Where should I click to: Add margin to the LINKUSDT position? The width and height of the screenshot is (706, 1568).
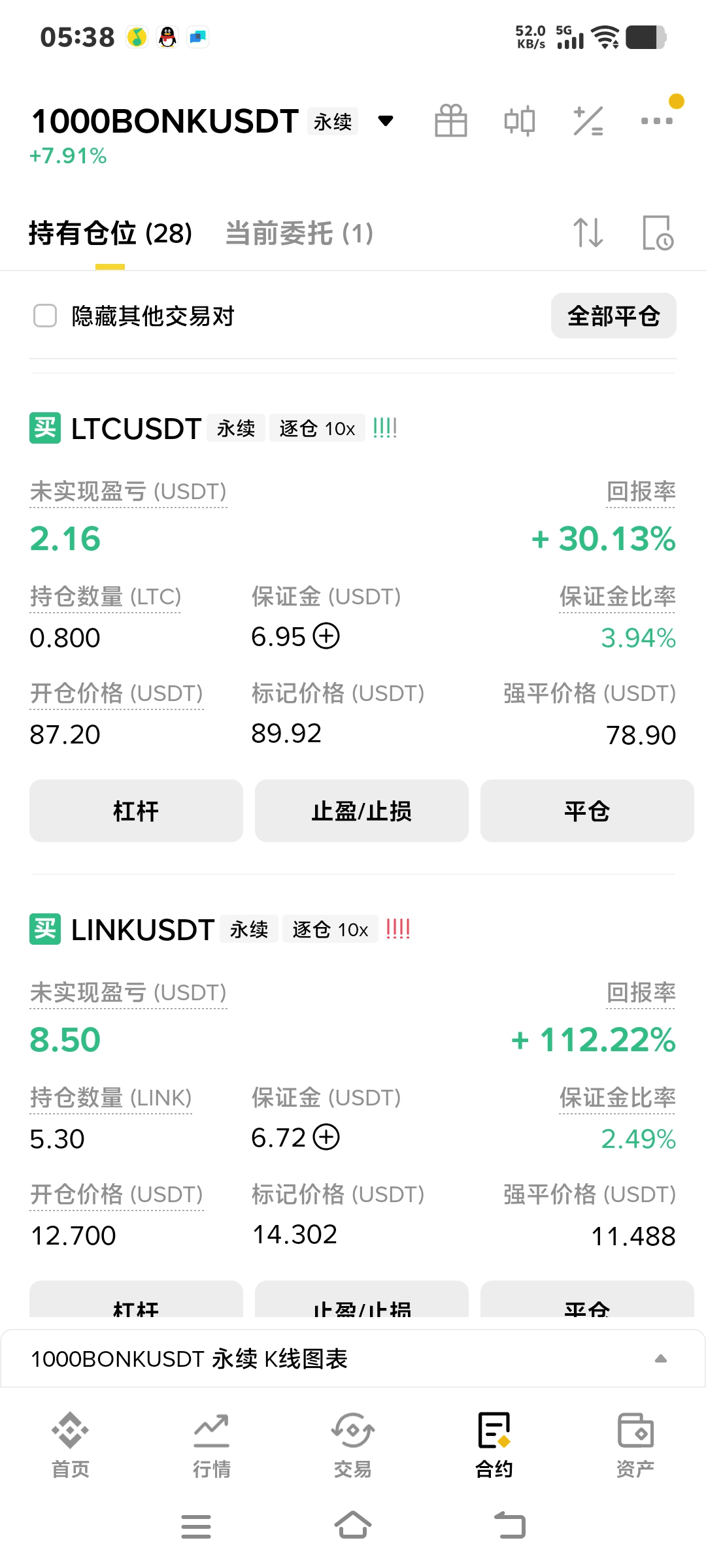[326, 1137]
